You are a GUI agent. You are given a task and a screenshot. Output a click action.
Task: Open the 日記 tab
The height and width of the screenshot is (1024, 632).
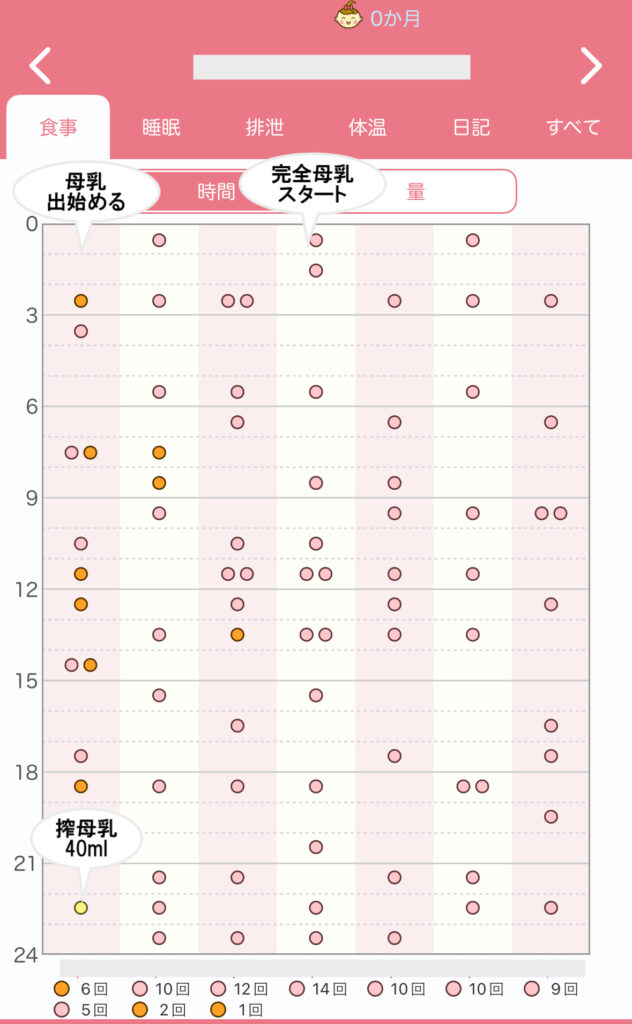pyautogui.click(x=471, y=128)
